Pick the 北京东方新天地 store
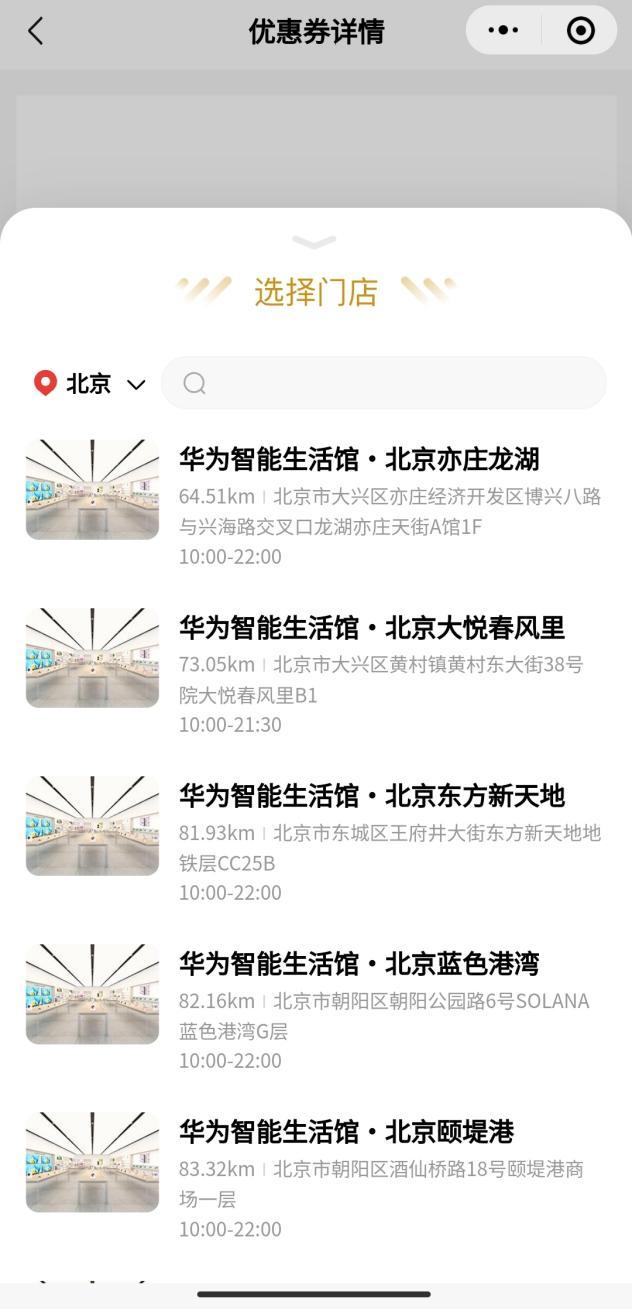This screenshot has height=1309, width=632. click(x=371, y=796)
